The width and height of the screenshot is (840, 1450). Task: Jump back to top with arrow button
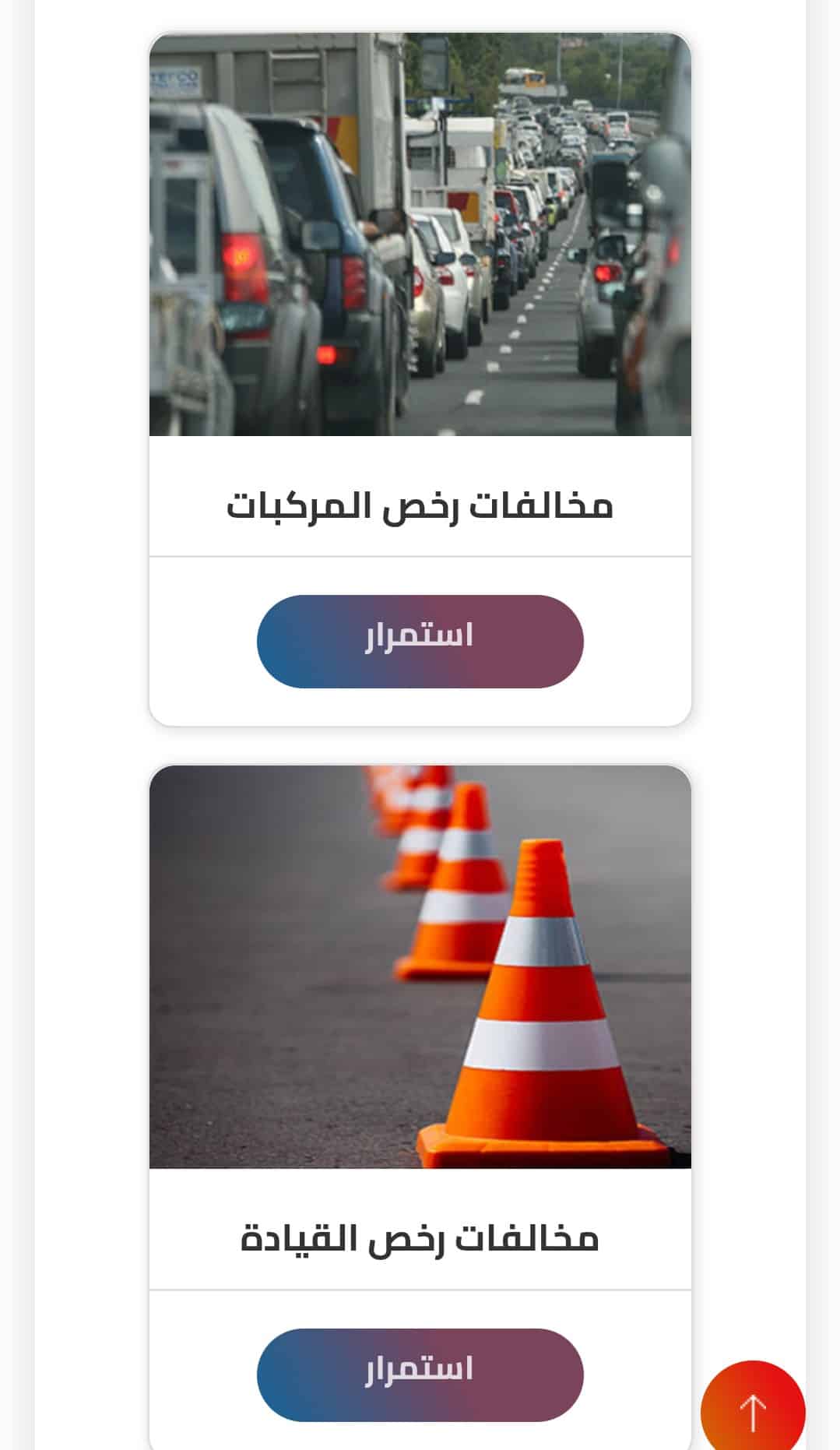click(x=752, y=1410)
